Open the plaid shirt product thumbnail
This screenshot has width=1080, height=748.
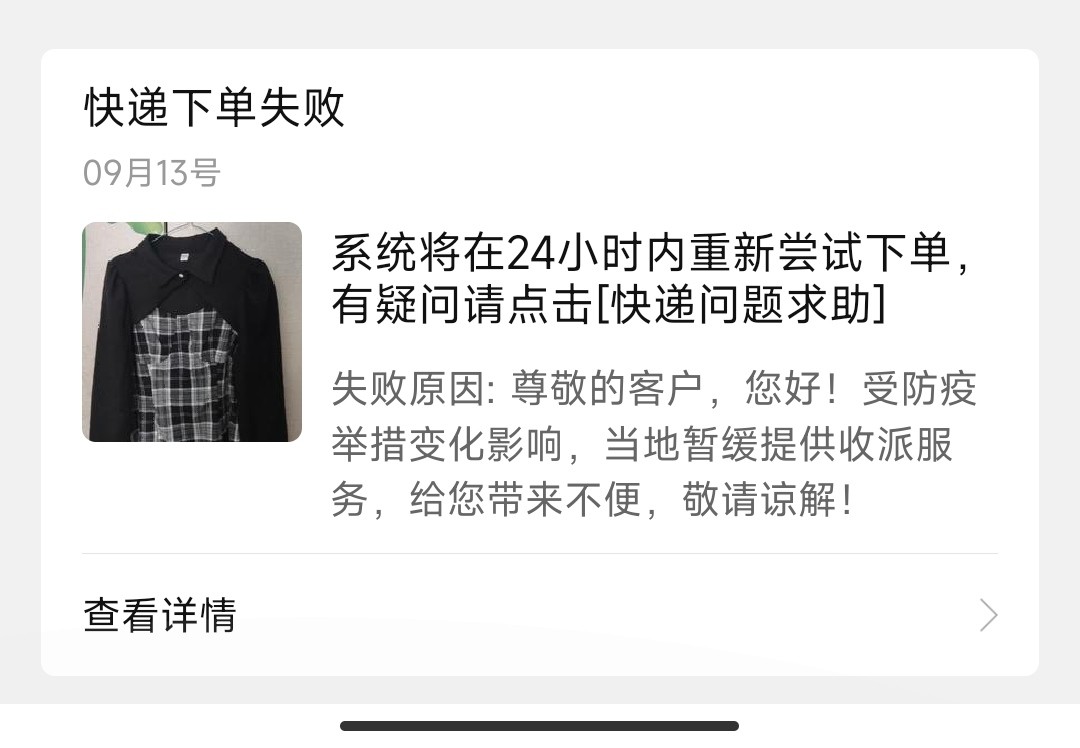coord(192,332)
